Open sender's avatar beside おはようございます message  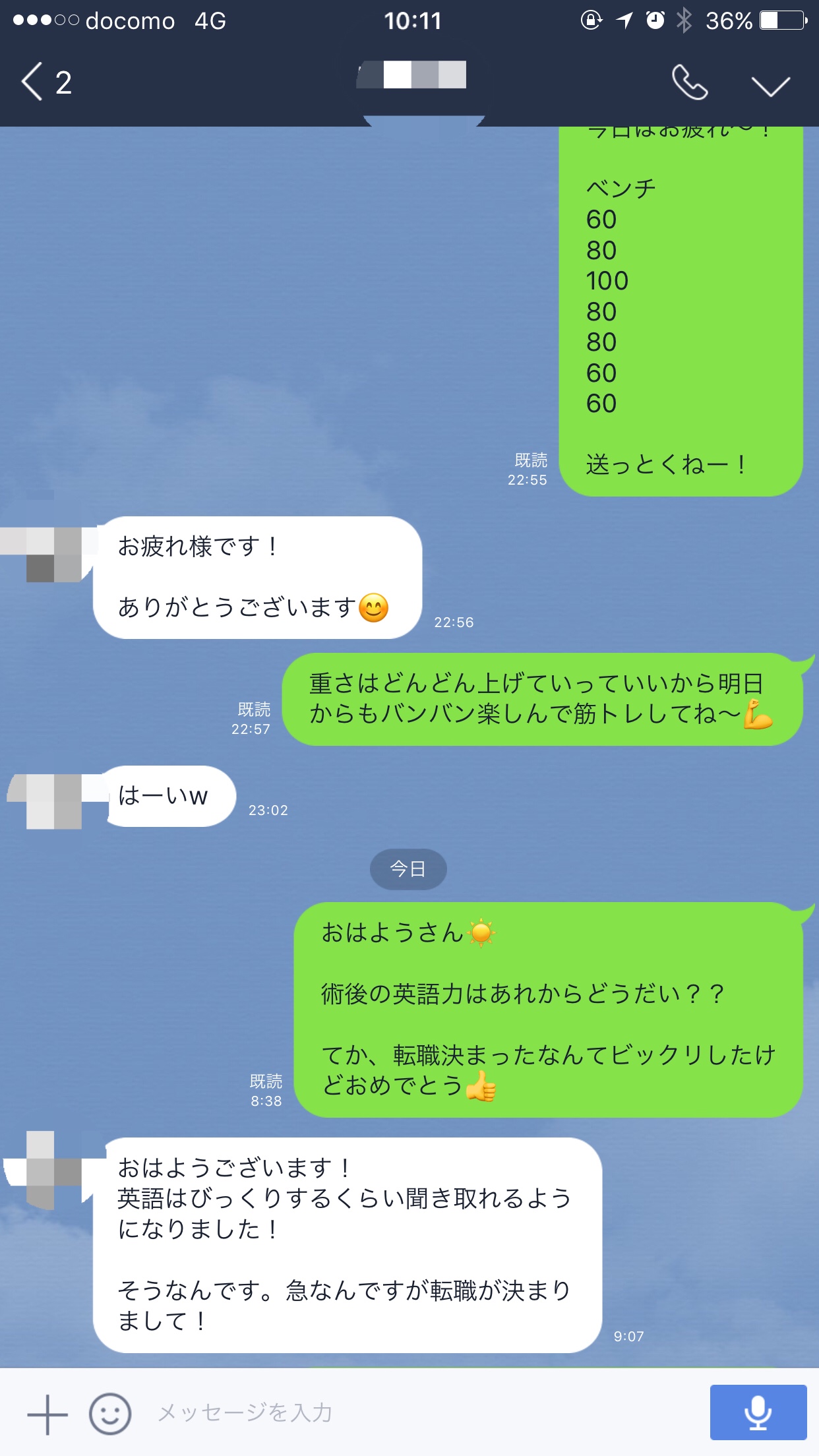click(x=53, y=1170)
